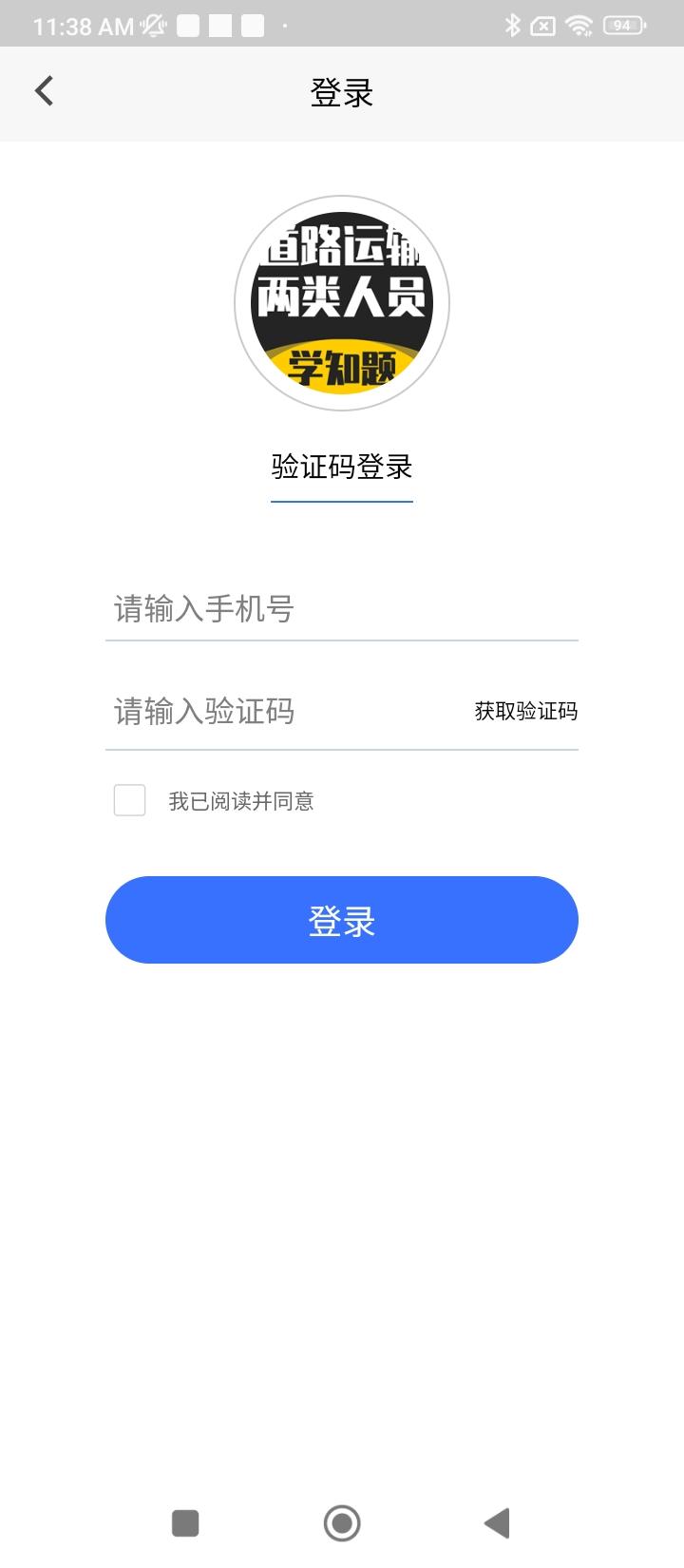
Task: Click the battery indicator showing 94
Action: coord(622,26)
